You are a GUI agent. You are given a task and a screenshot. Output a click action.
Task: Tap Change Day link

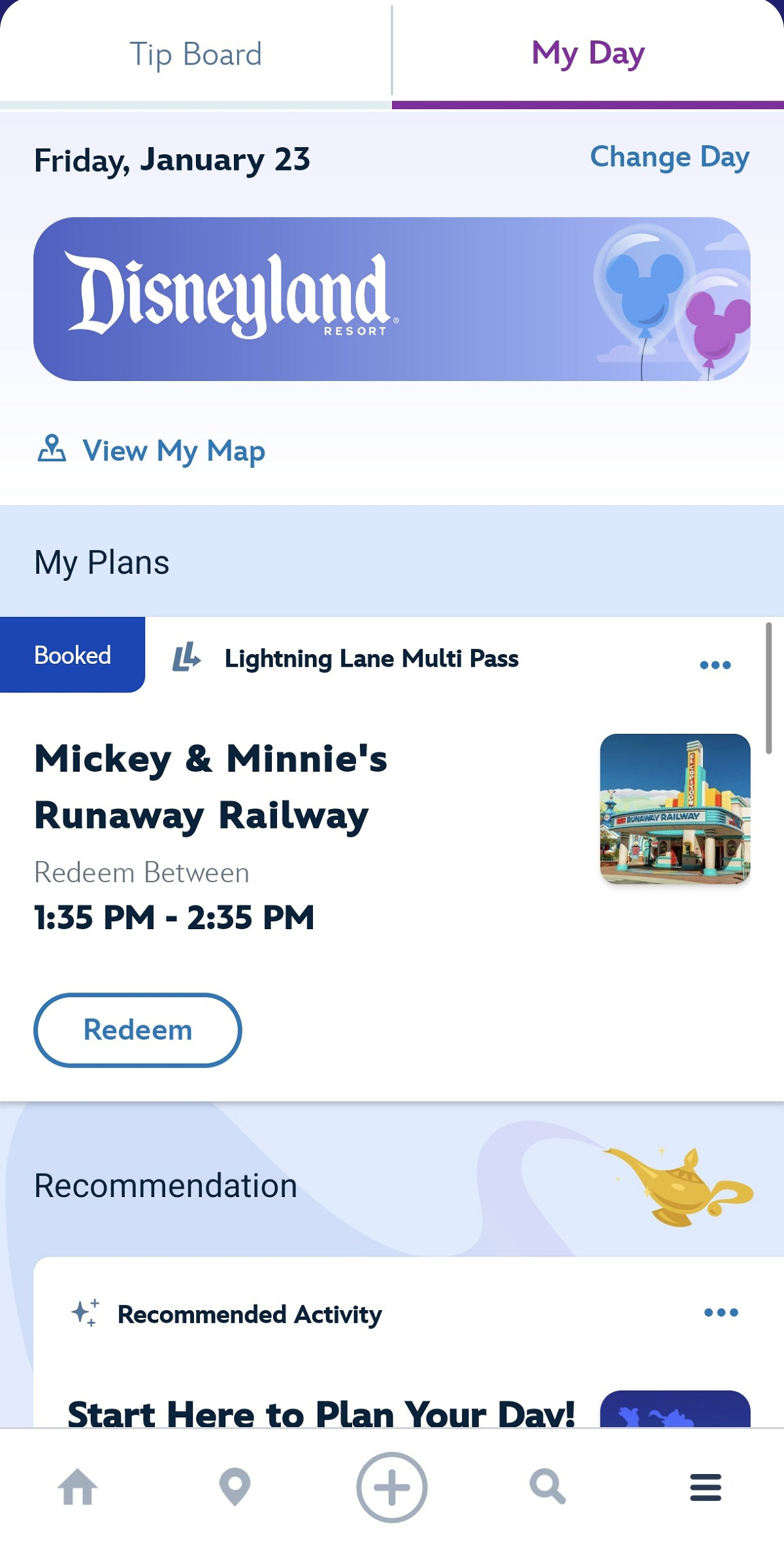[670, 157]
